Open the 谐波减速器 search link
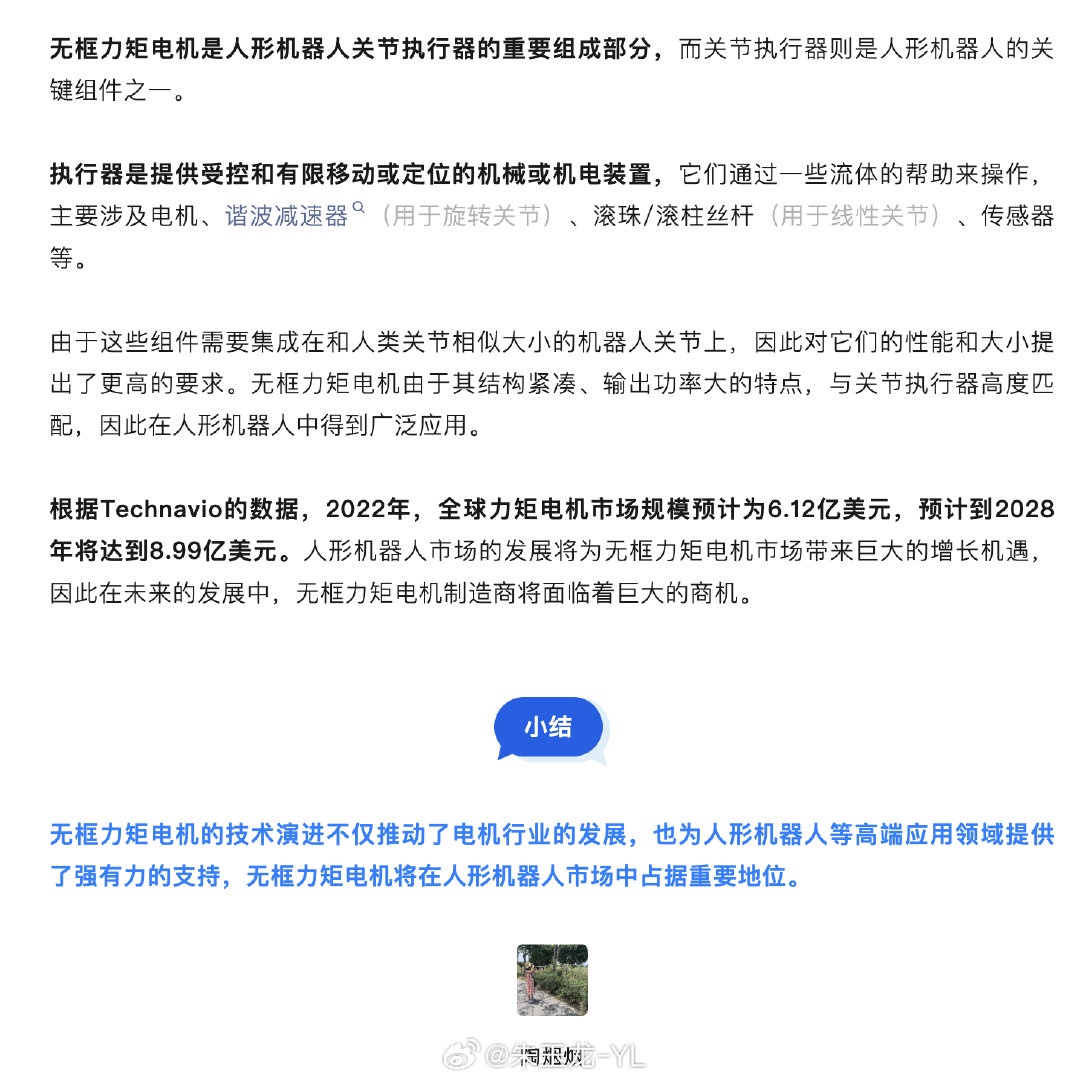This screenshot has height=1080, width=1089. coord(287,216)
